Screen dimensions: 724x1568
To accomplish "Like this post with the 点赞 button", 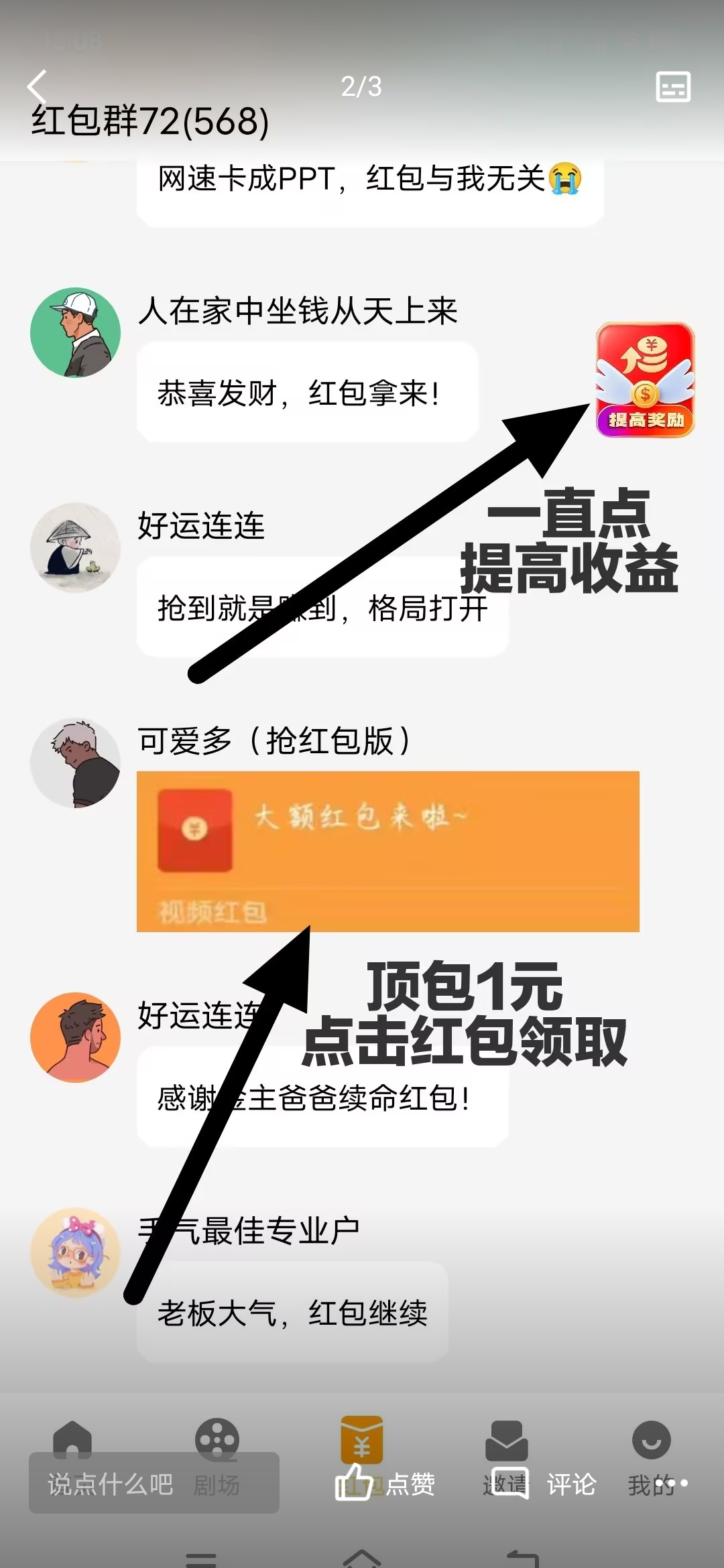I will click(x=385, y=1484).
